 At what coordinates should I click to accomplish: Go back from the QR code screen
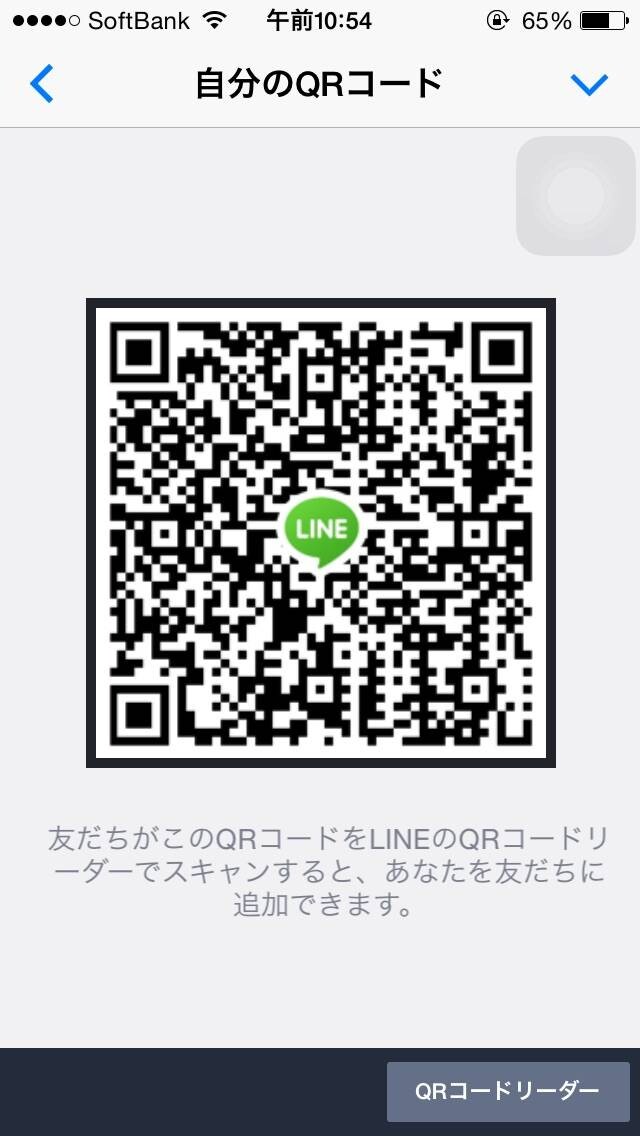pos(42,84)
